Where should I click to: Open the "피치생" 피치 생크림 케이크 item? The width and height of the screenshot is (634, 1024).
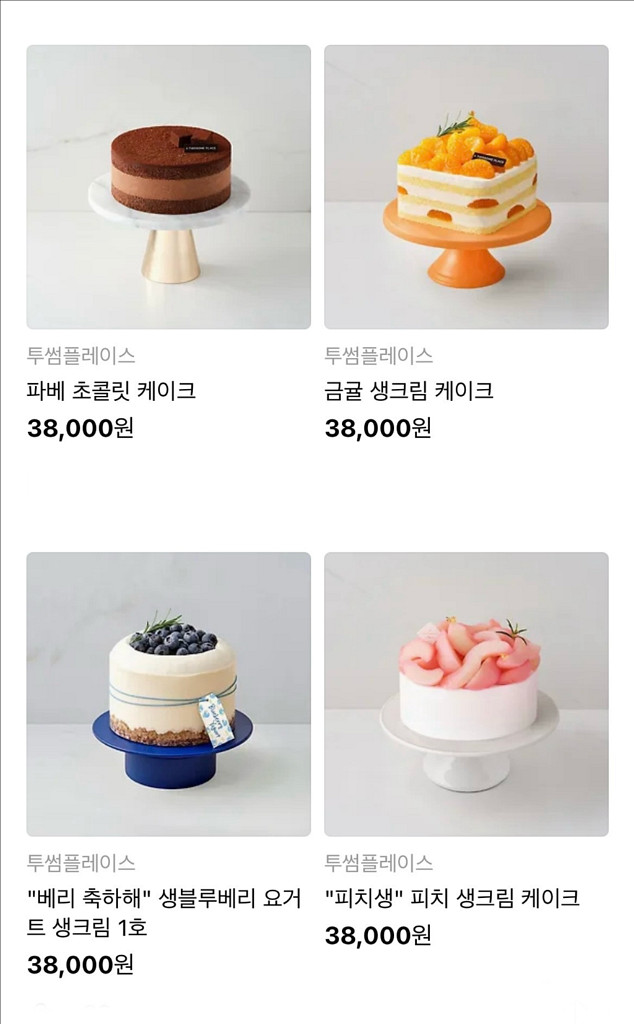466,694
